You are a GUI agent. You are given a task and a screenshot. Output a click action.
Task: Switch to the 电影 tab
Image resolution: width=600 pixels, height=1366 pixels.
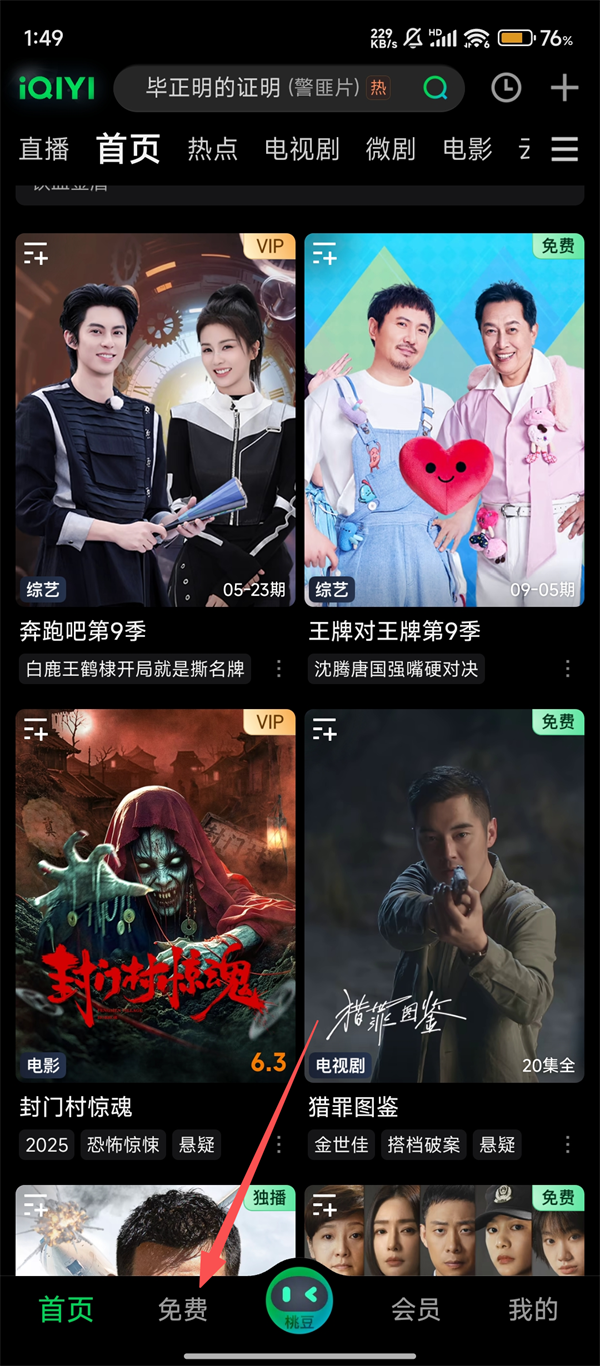tap(467, 150)
